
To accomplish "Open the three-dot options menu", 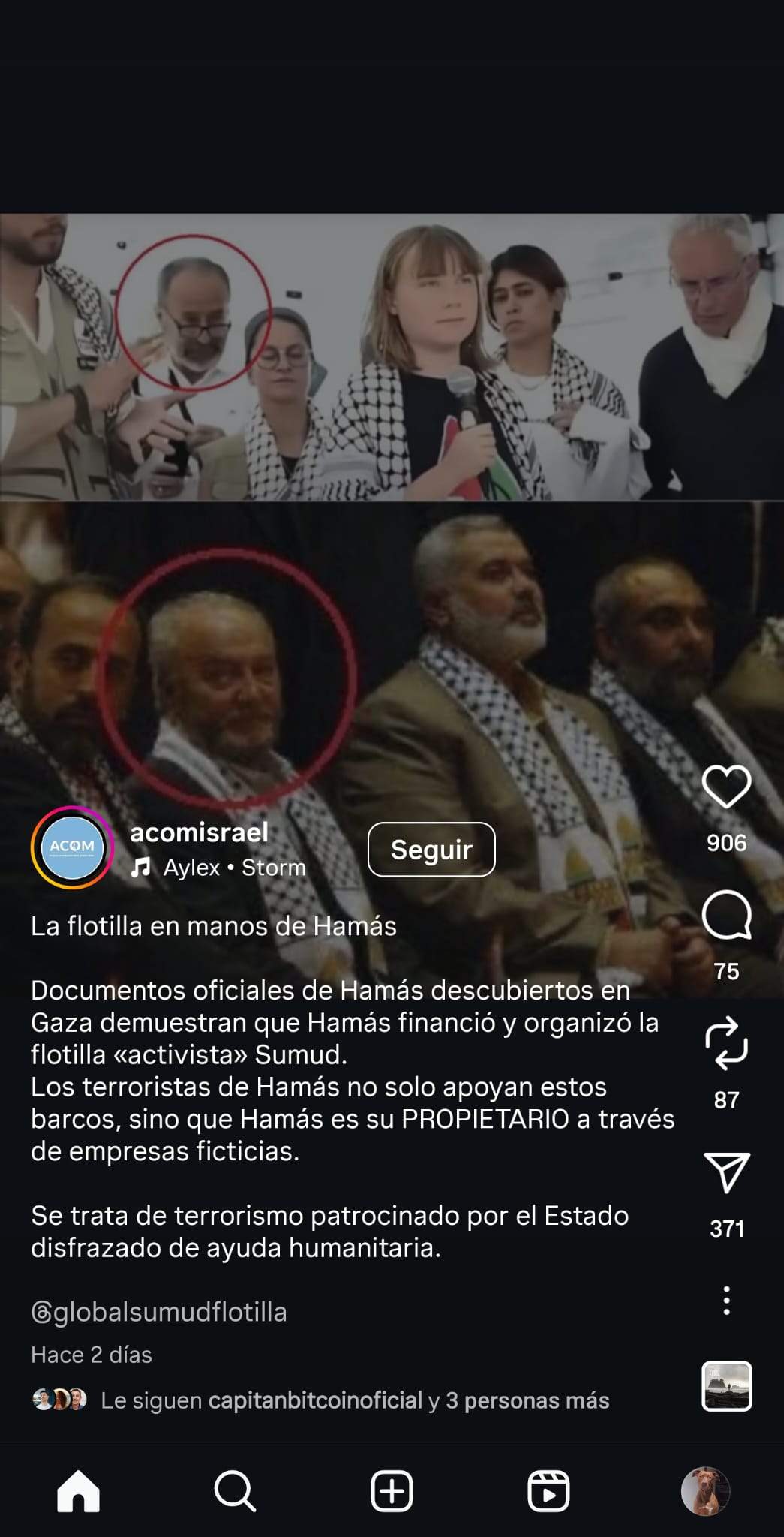I will 726,1301.
